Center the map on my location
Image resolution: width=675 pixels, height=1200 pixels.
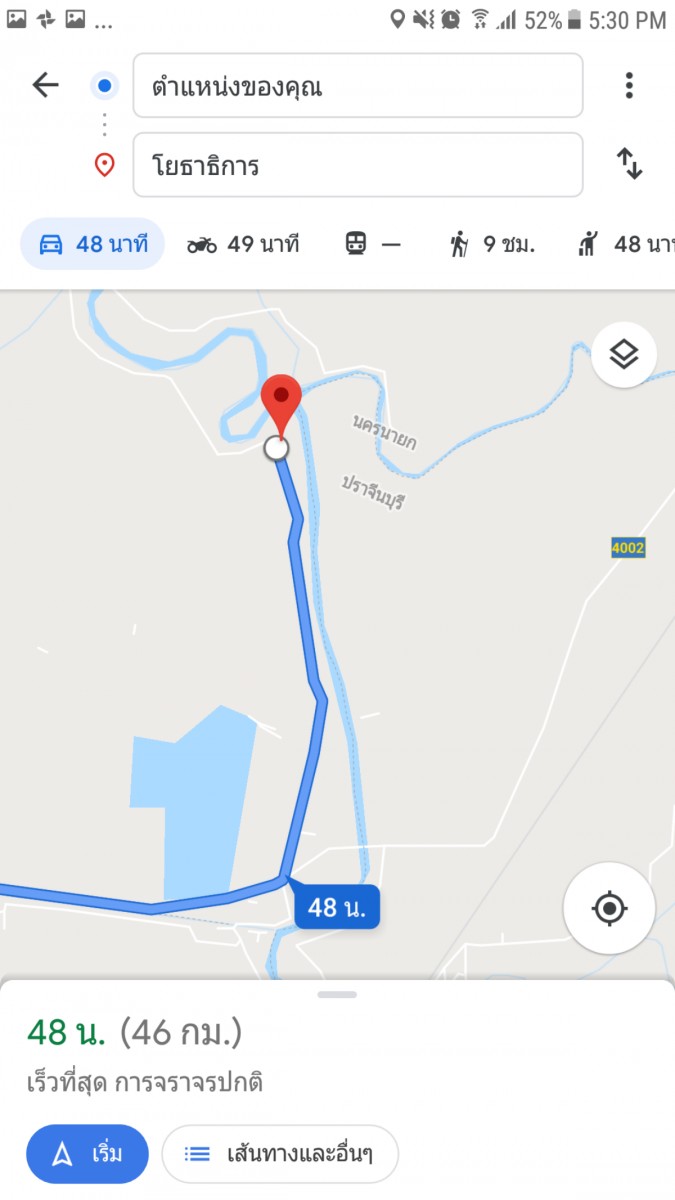click(609, 909)
